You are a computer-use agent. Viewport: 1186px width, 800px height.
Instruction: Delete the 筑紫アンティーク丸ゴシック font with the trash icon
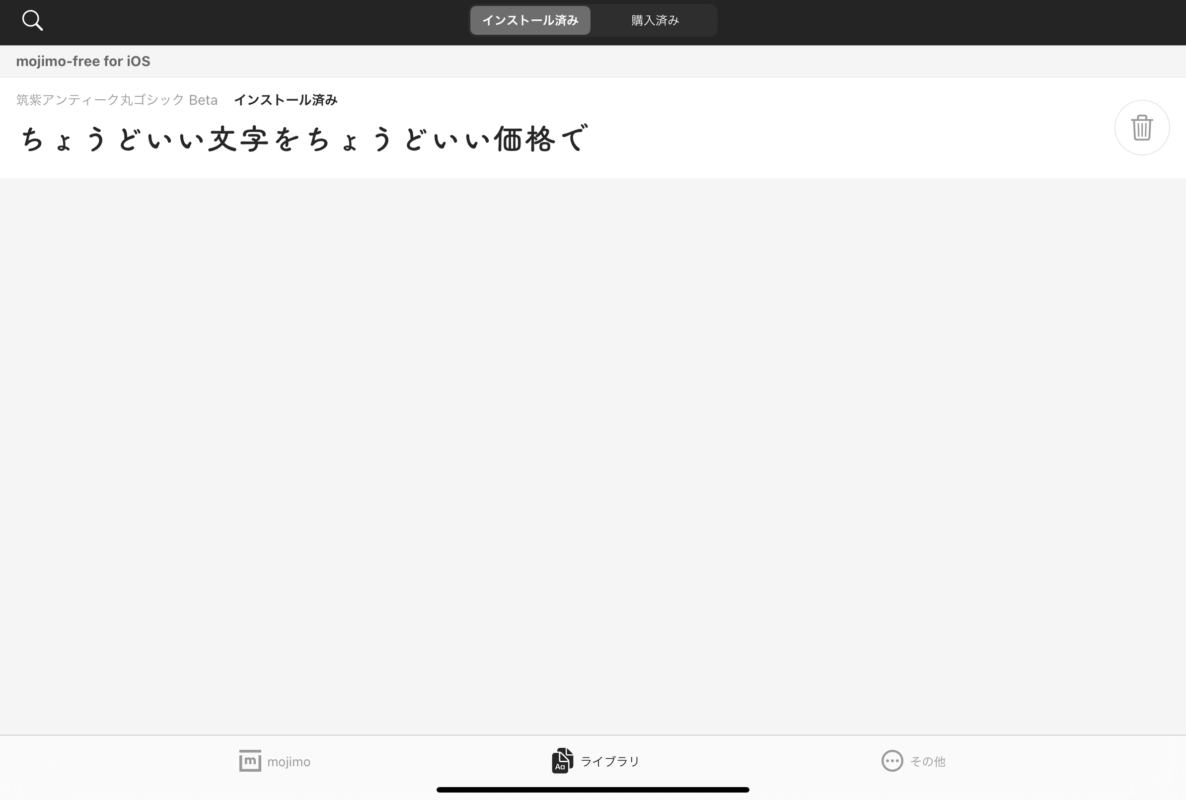coord(1141,128)
